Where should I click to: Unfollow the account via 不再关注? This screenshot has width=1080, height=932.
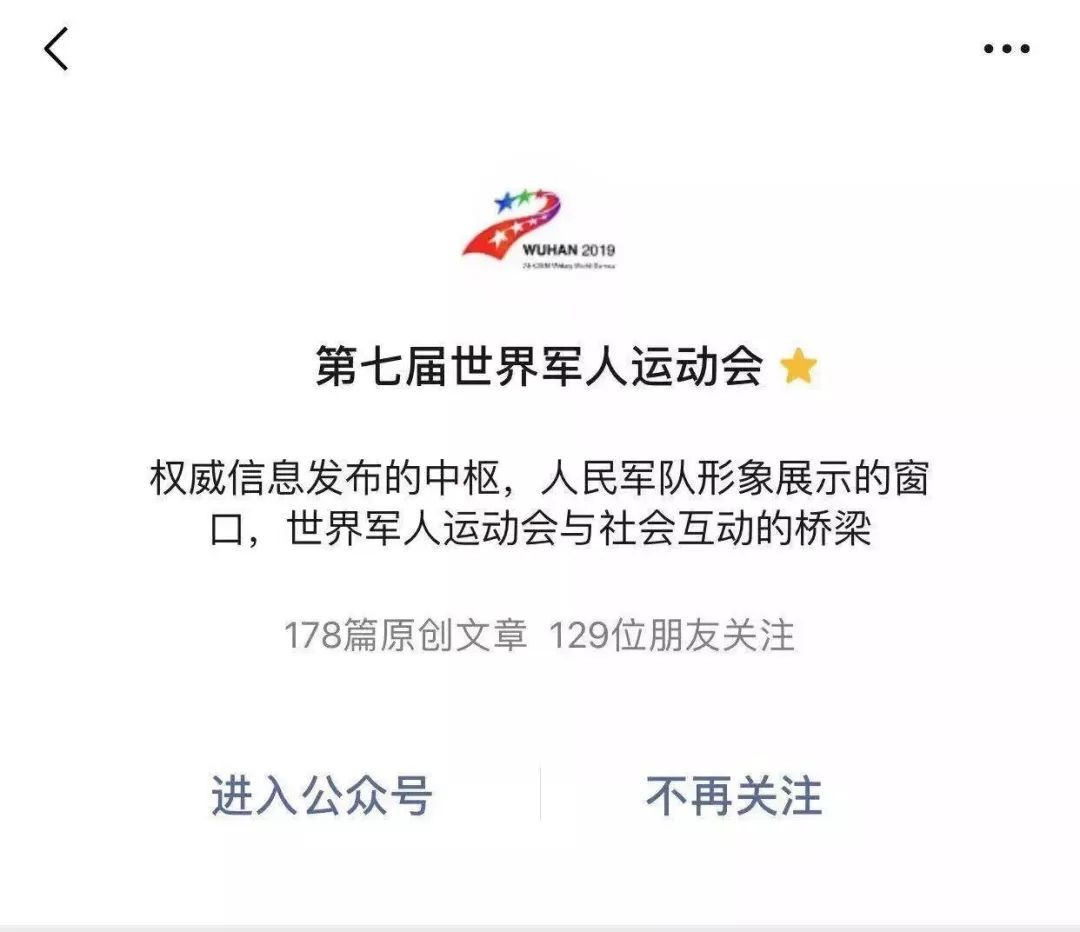(x=734, y=796)
